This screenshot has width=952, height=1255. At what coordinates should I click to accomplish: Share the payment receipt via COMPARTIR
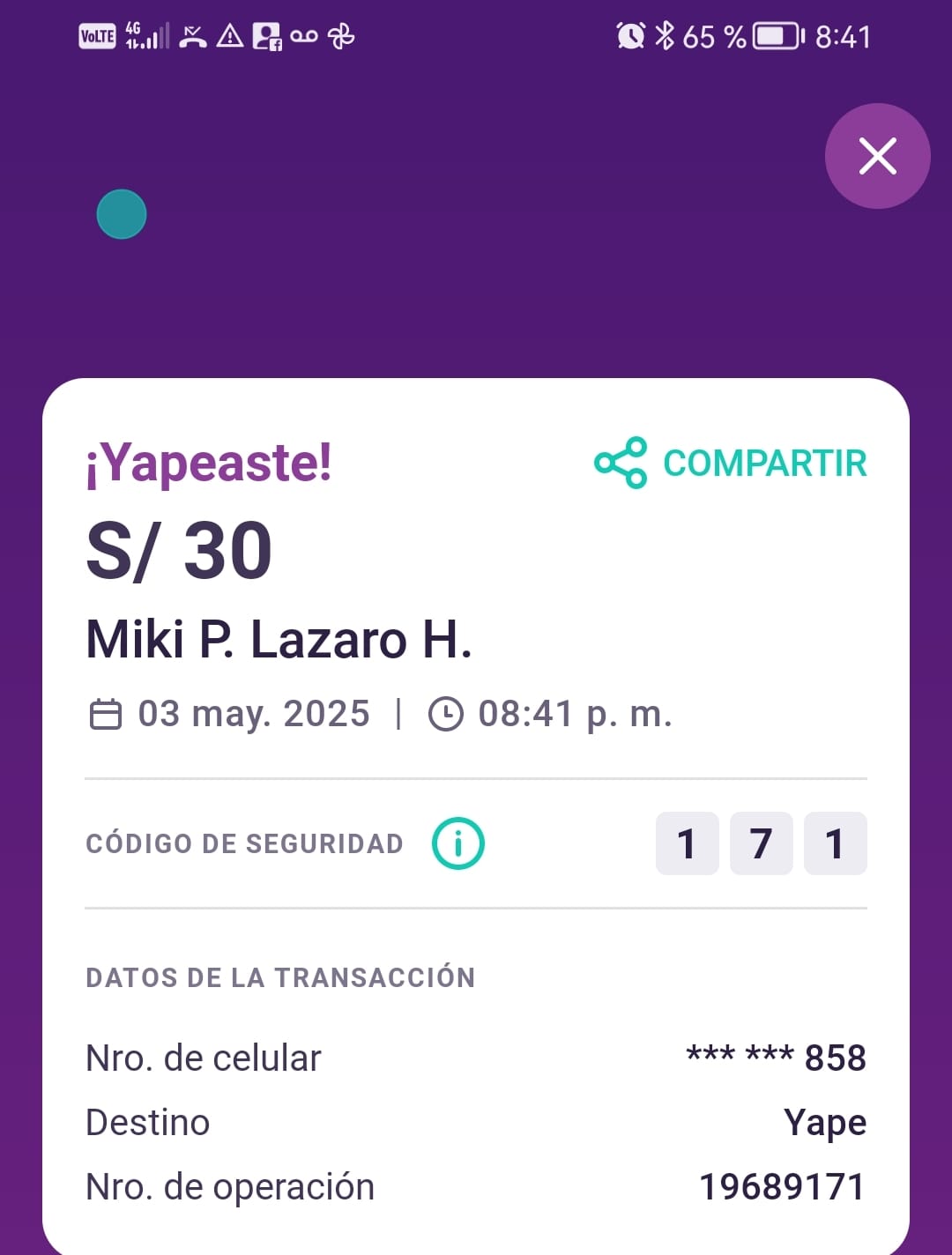731,463
